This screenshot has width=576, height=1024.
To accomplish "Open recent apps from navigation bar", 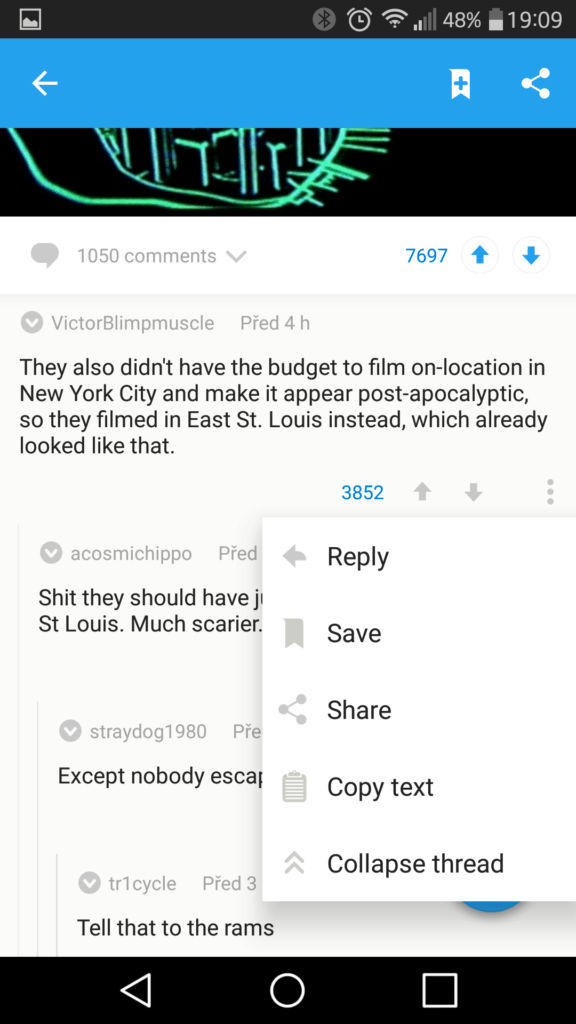I will coord(440,991).
